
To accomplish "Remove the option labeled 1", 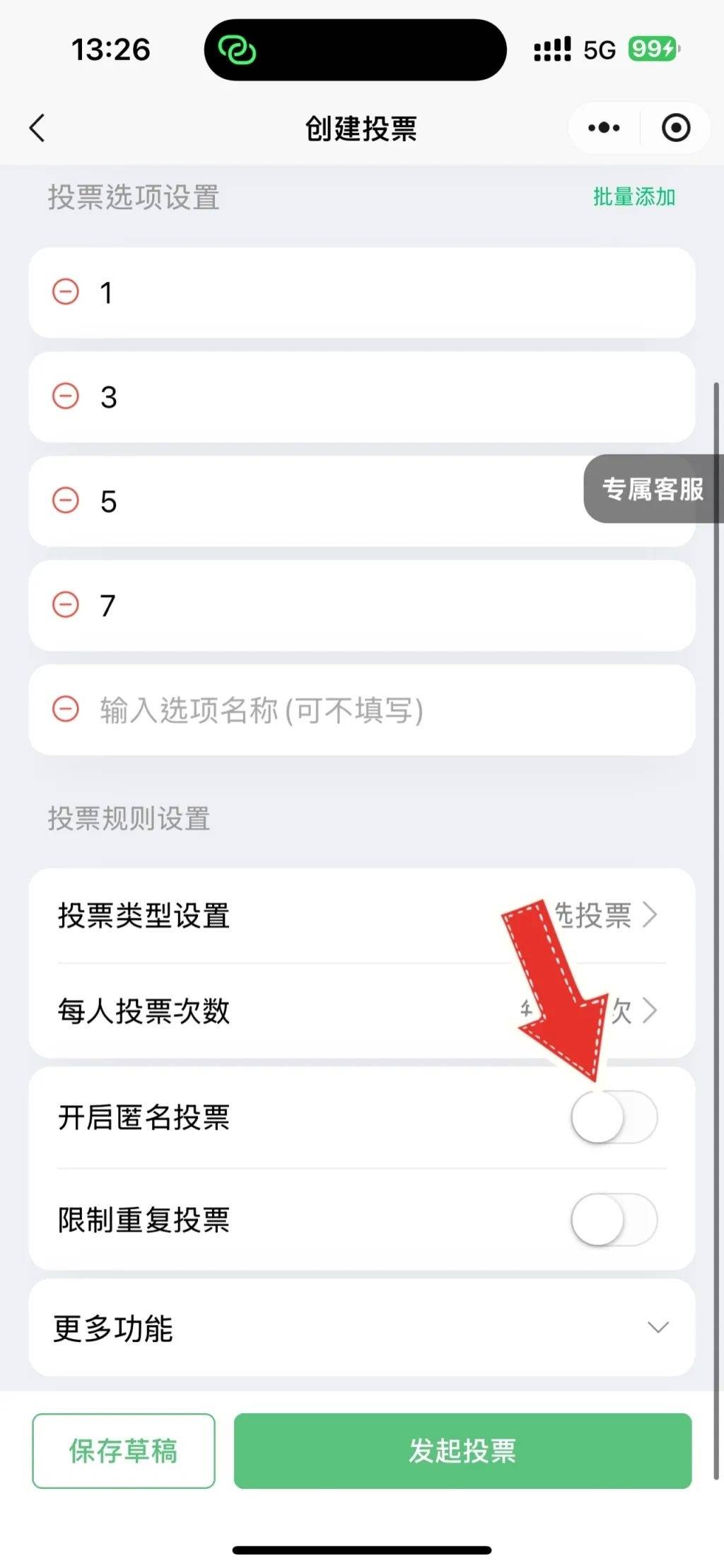I will coord(66,291).
